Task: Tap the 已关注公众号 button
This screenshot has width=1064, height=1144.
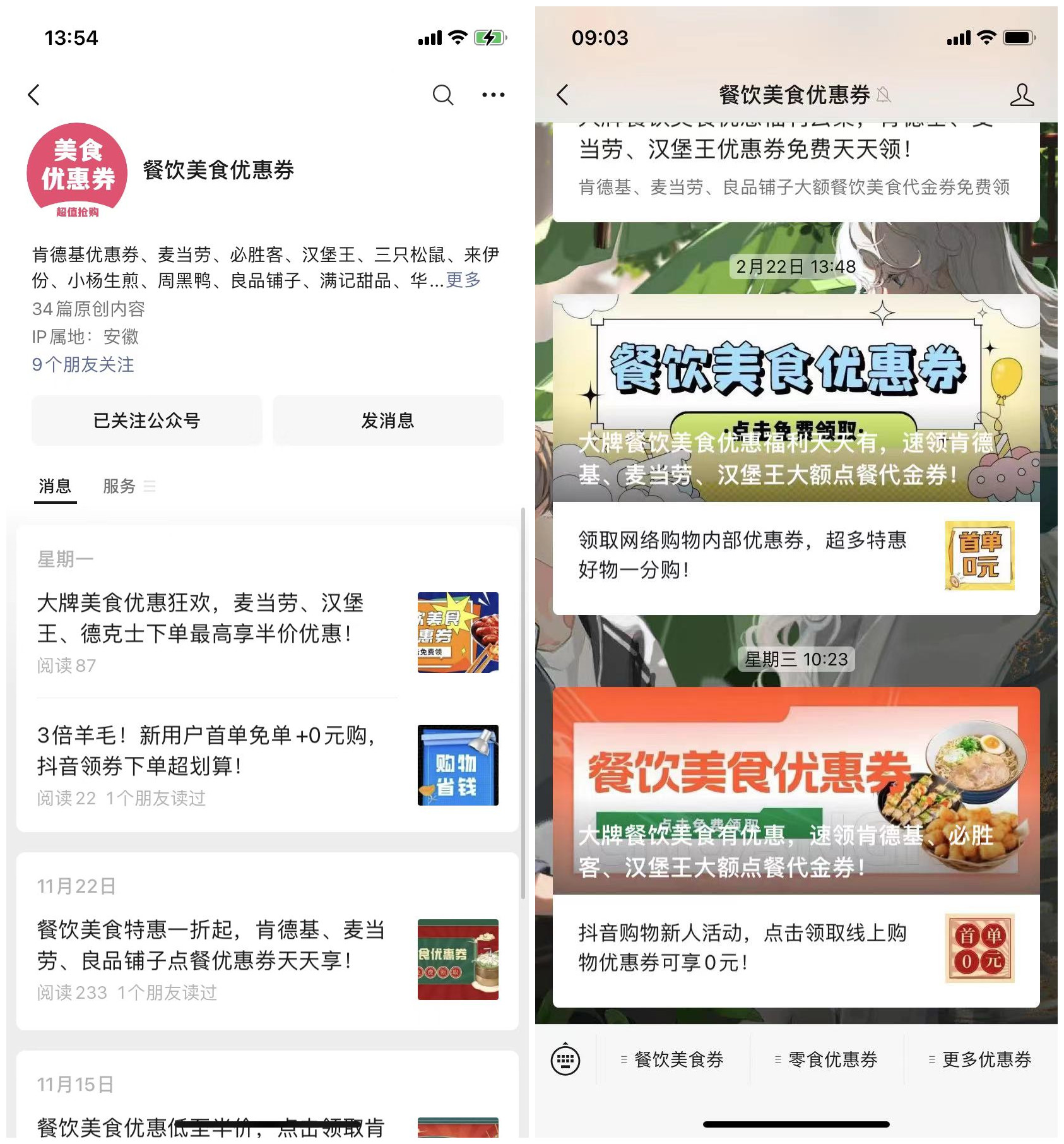Action: point(146,420)
